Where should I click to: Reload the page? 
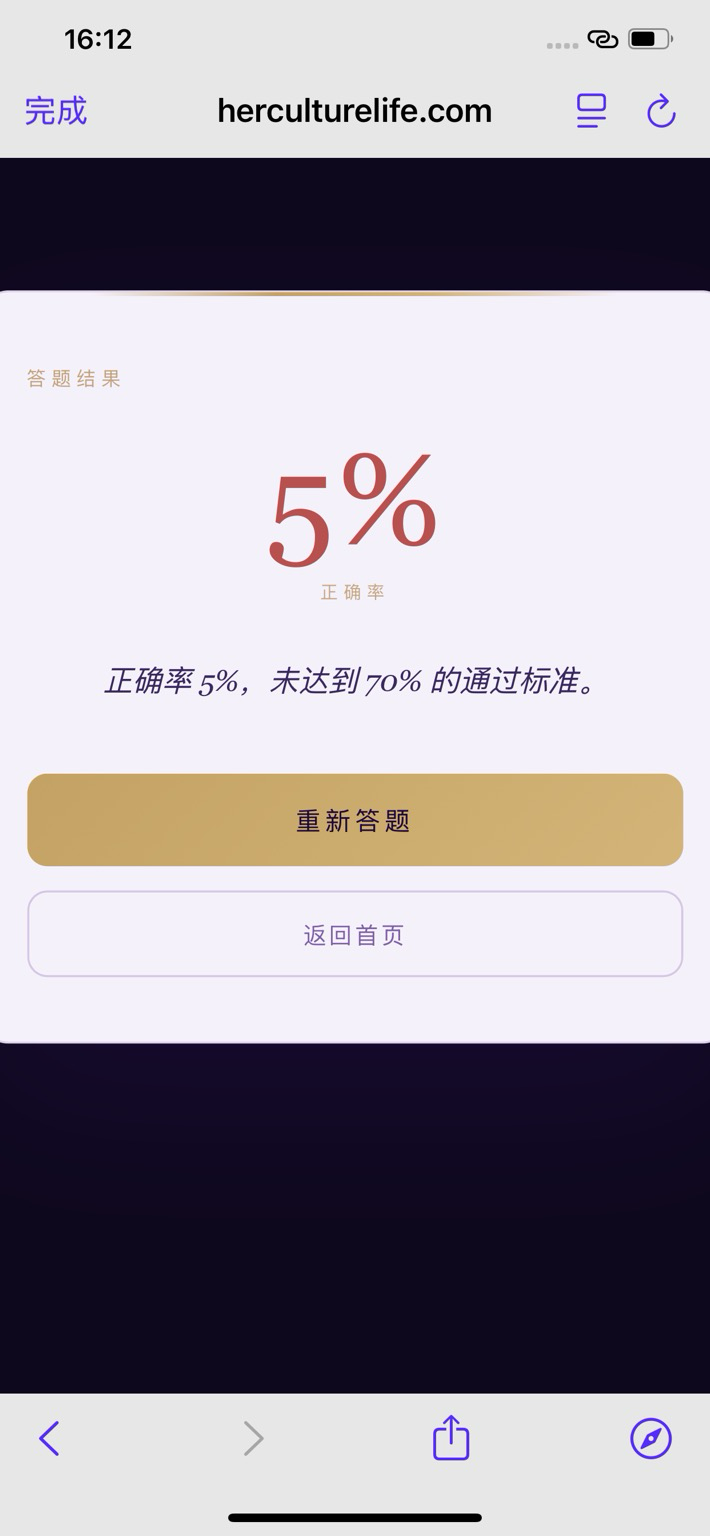(x=661, y=111)
